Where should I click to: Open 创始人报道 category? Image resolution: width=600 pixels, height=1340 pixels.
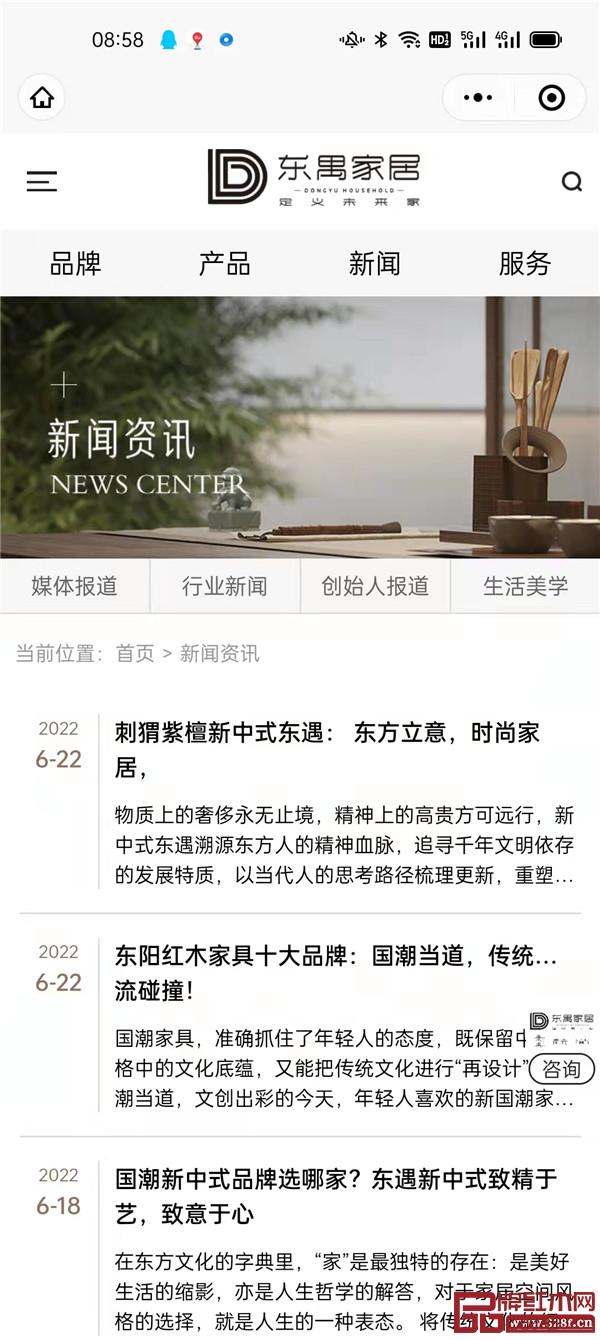[375, 586]
